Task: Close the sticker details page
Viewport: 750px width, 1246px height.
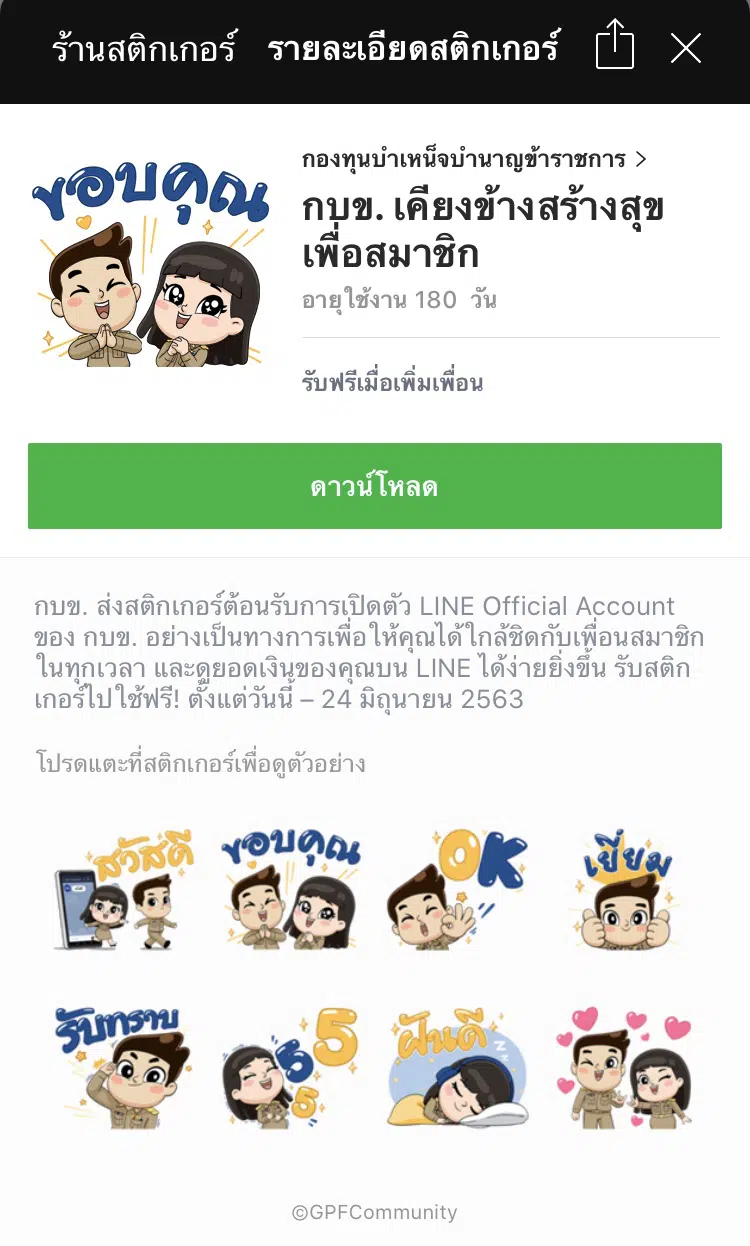Action: 686,48
